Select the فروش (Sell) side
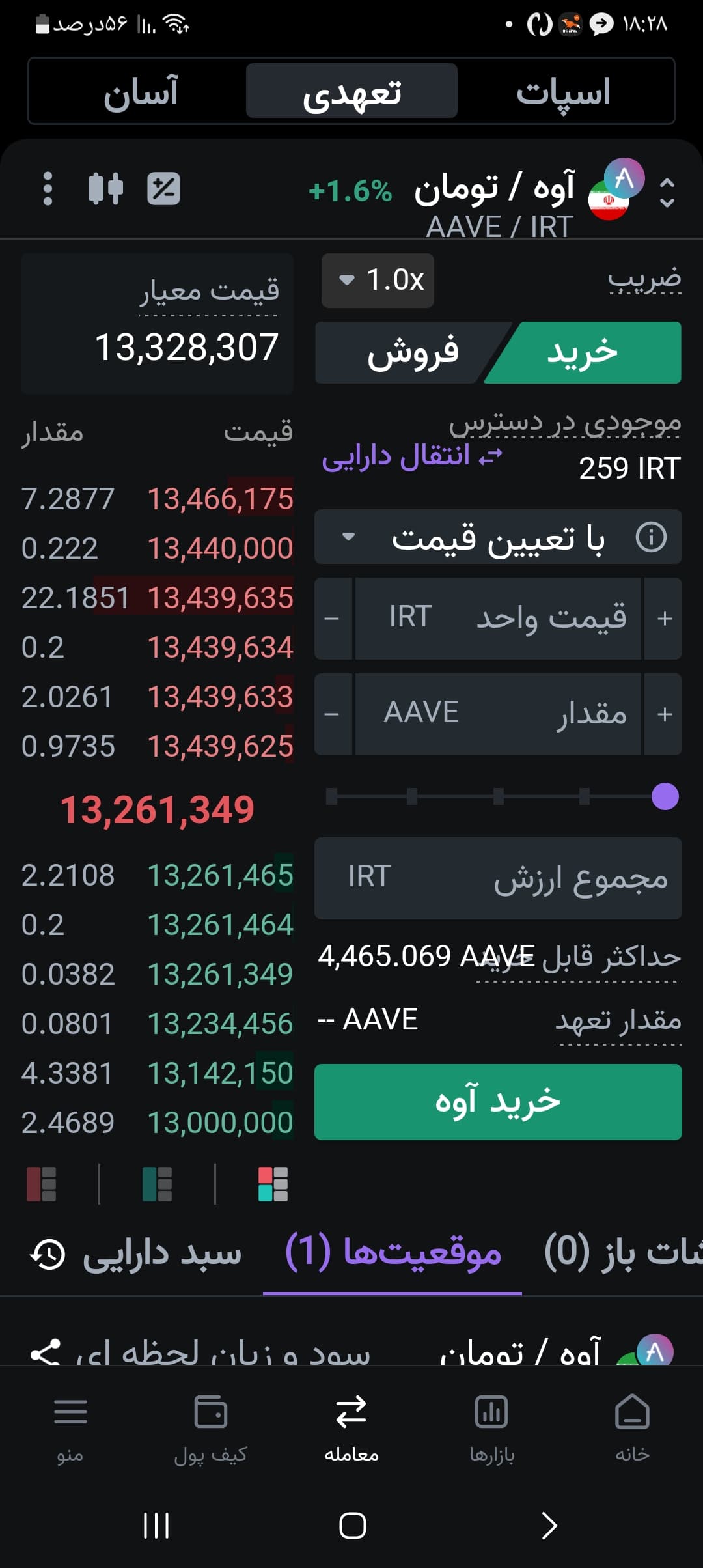Screen dimensions: 703x1568 (411, 352)
